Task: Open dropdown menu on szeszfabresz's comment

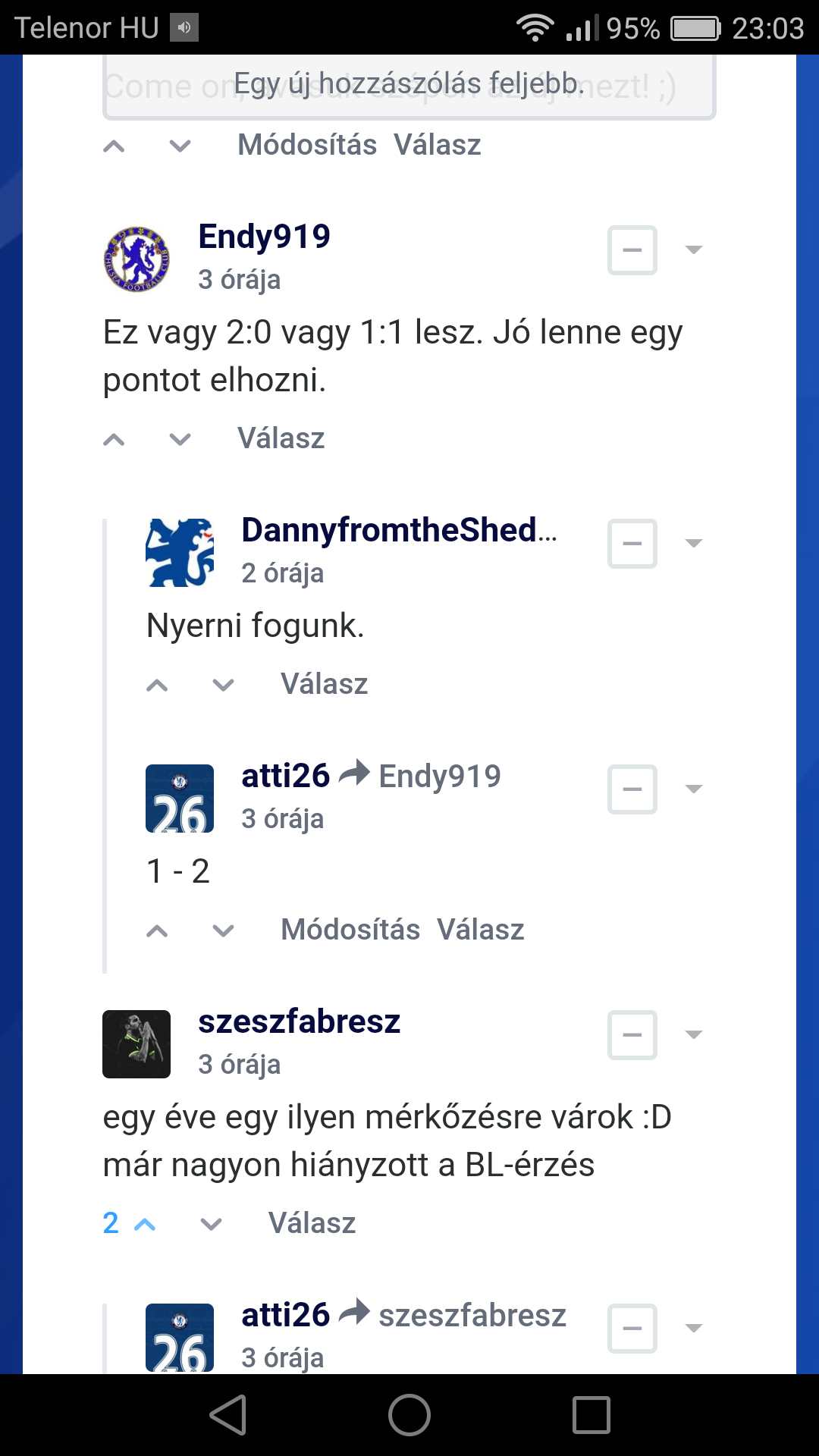Action: pyautogui.click(x=694, y=1034)
